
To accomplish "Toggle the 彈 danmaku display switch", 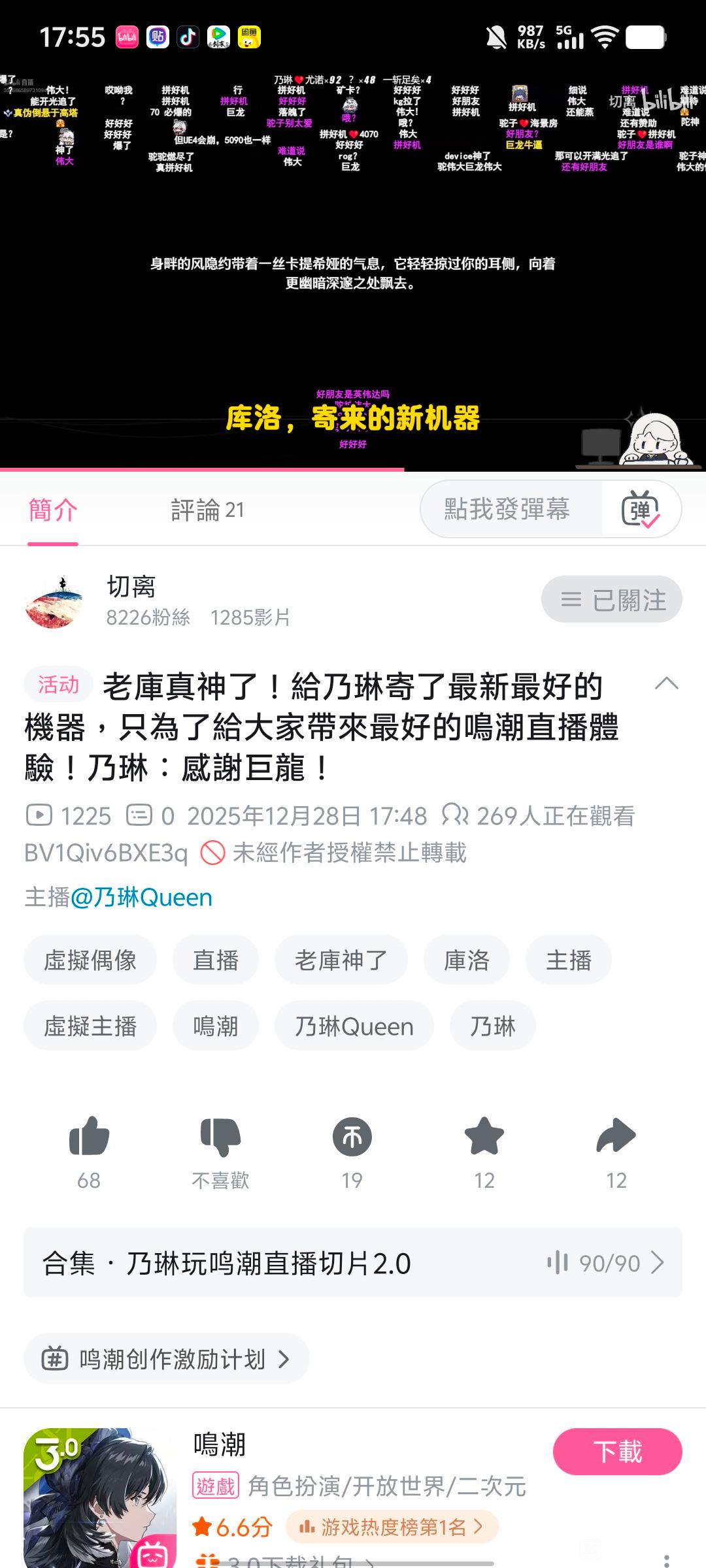I will pyautogui.click(x=641, y=510).
